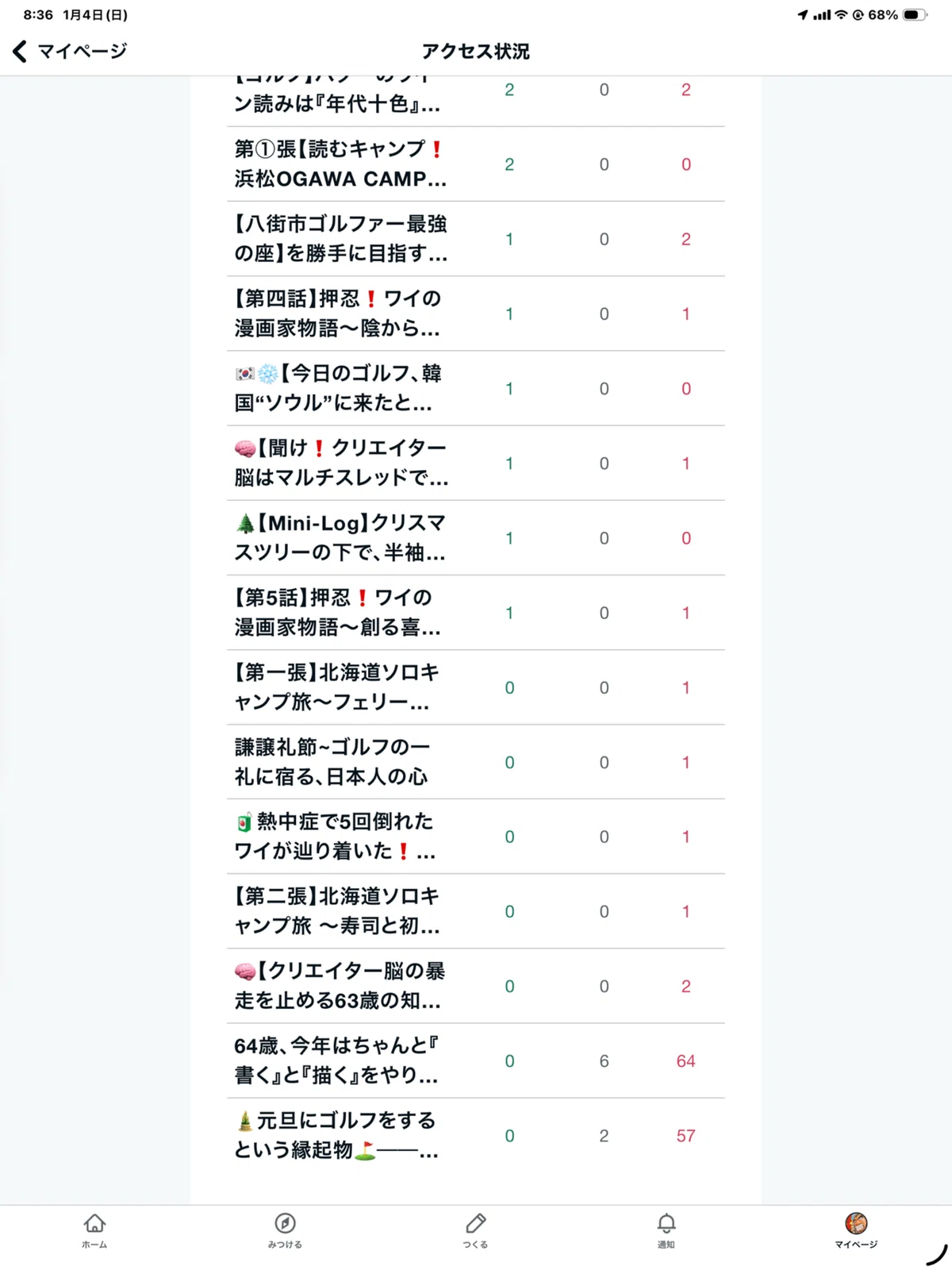Switch to the ホーム tab

tap(94, 1230)
